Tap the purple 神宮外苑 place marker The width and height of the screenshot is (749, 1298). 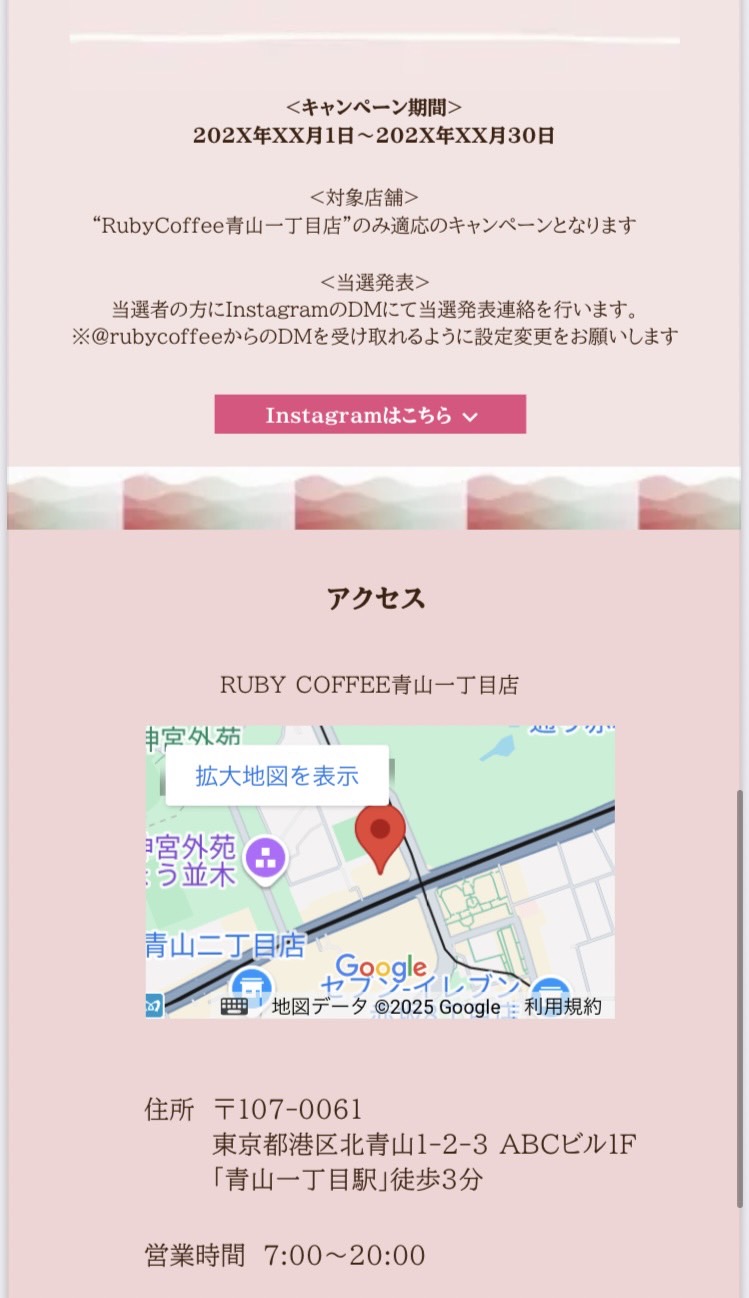click(266, 857)
